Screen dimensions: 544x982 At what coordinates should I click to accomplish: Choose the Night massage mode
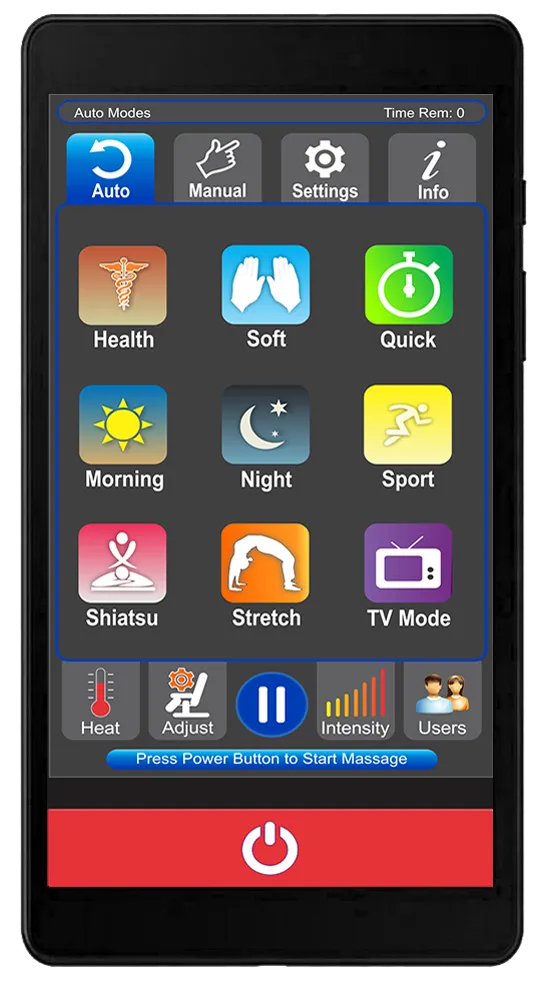[265, 437]
